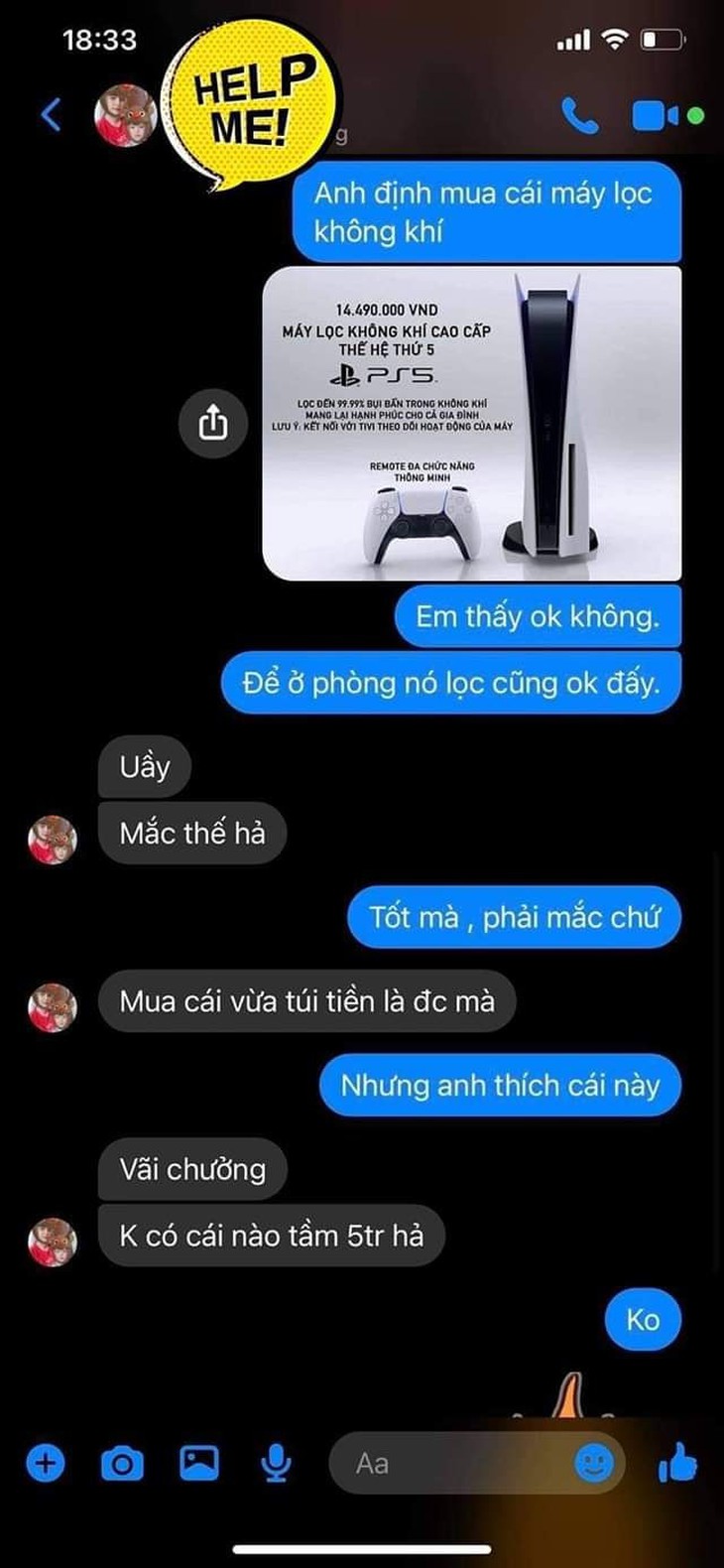This screenshot has height=1568, width=724.
Task: Share the PS5 image message
Action: [212, 424]
